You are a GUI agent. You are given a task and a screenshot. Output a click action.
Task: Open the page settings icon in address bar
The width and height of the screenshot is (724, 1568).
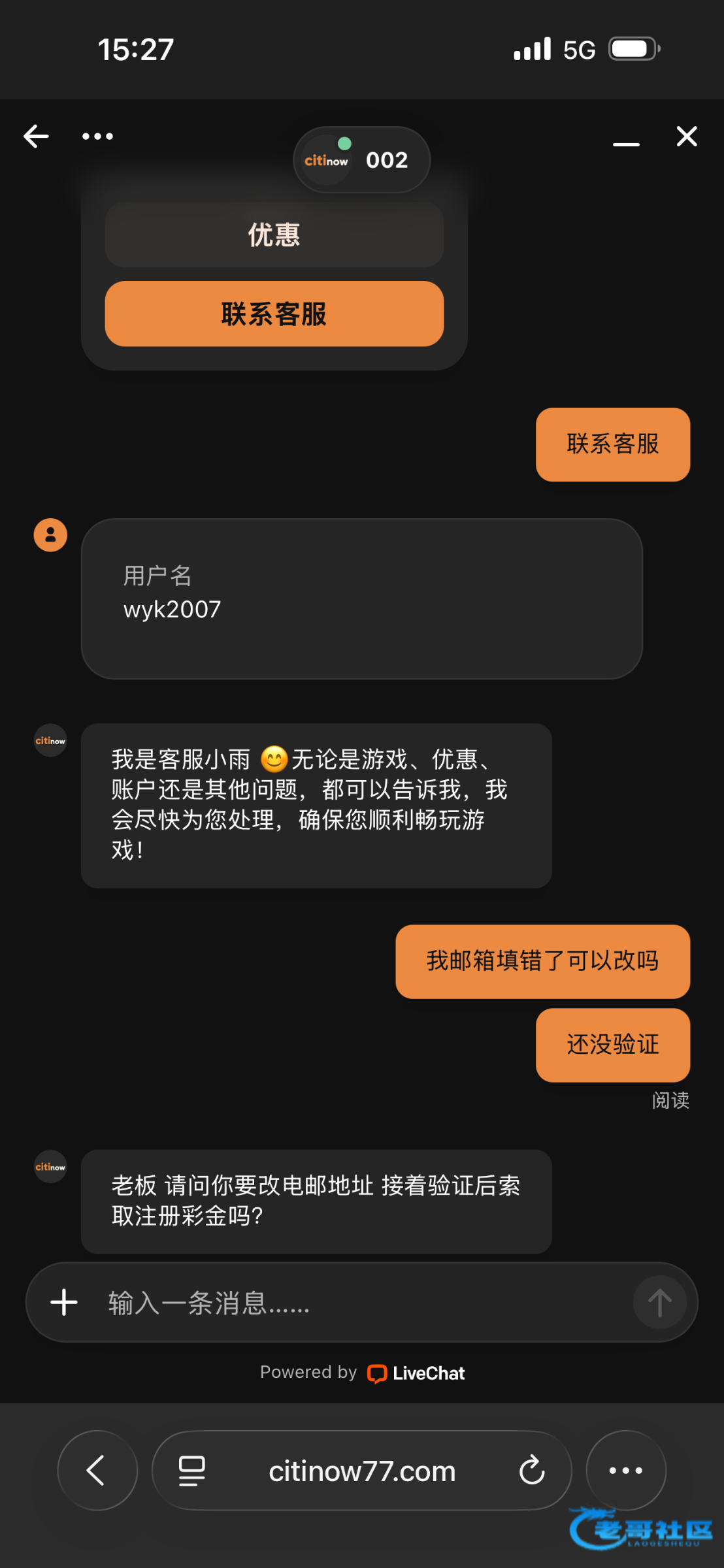[191, 1471]
